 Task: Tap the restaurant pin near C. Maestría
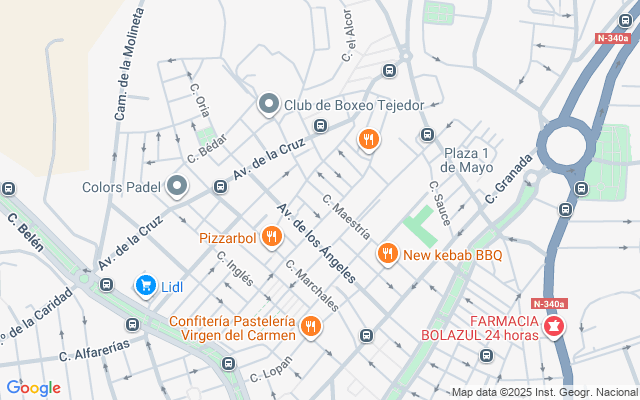[369, 140]
